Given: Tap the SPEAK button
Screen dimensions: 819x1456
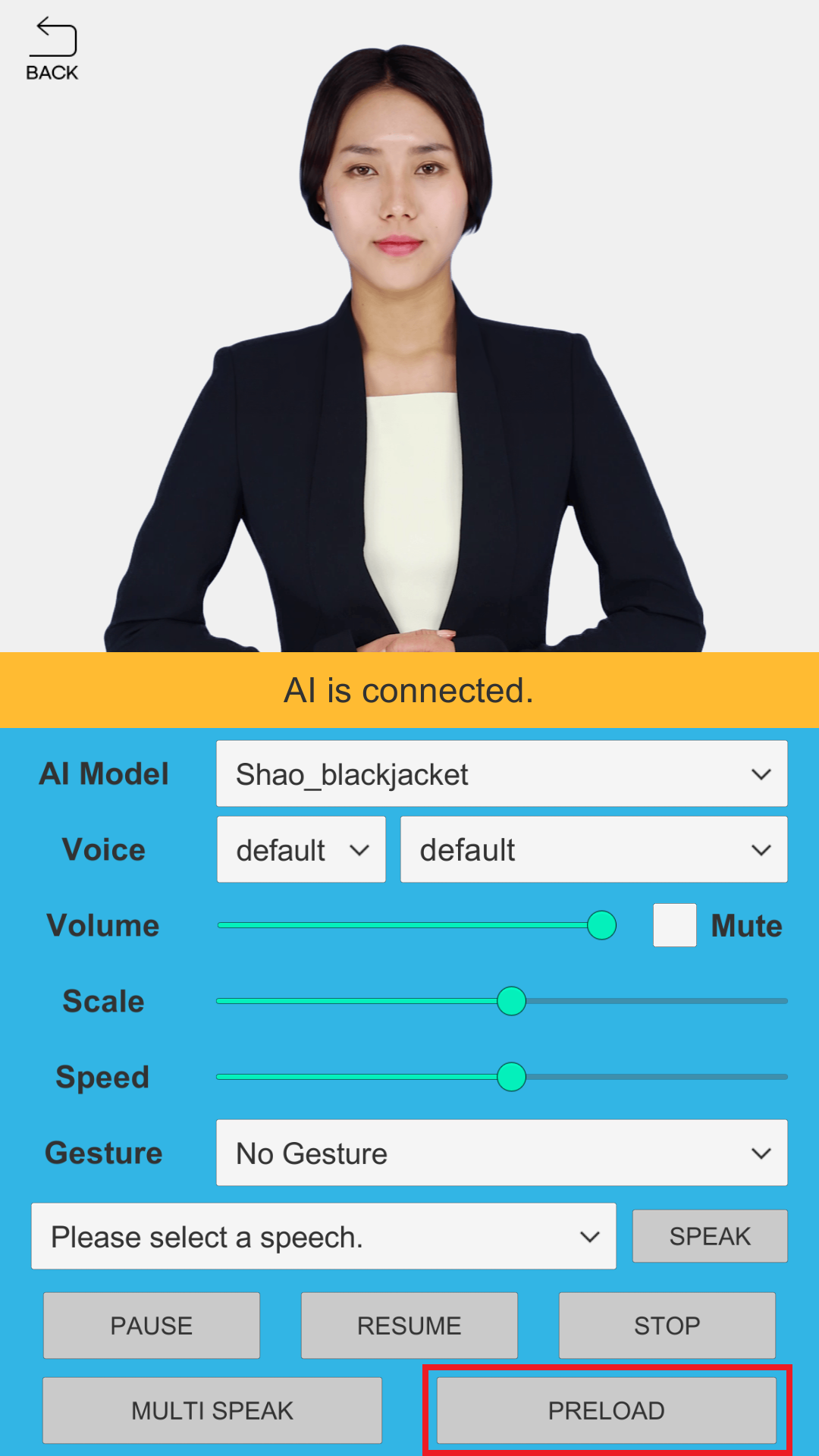Looking at the screenshot, I should coord(710,1236).
